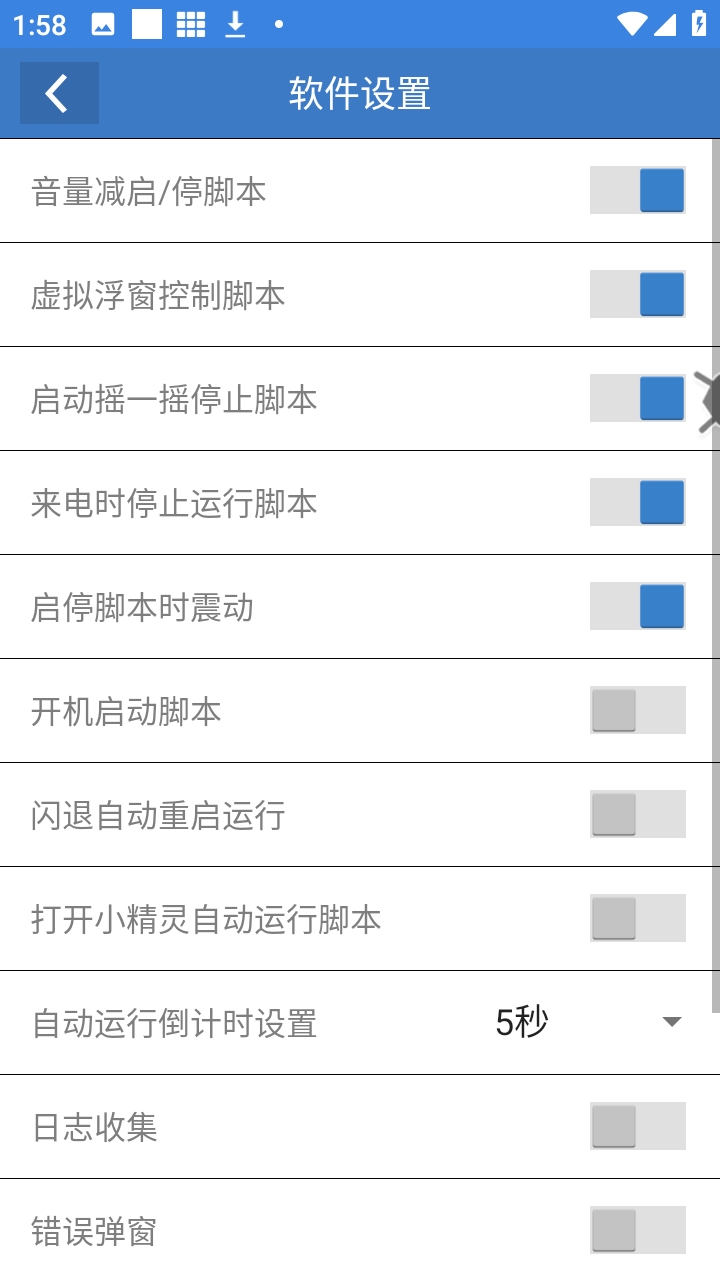720x1280 pixels.
Task: Turn on 日志收集
Action: [637, 1126]
